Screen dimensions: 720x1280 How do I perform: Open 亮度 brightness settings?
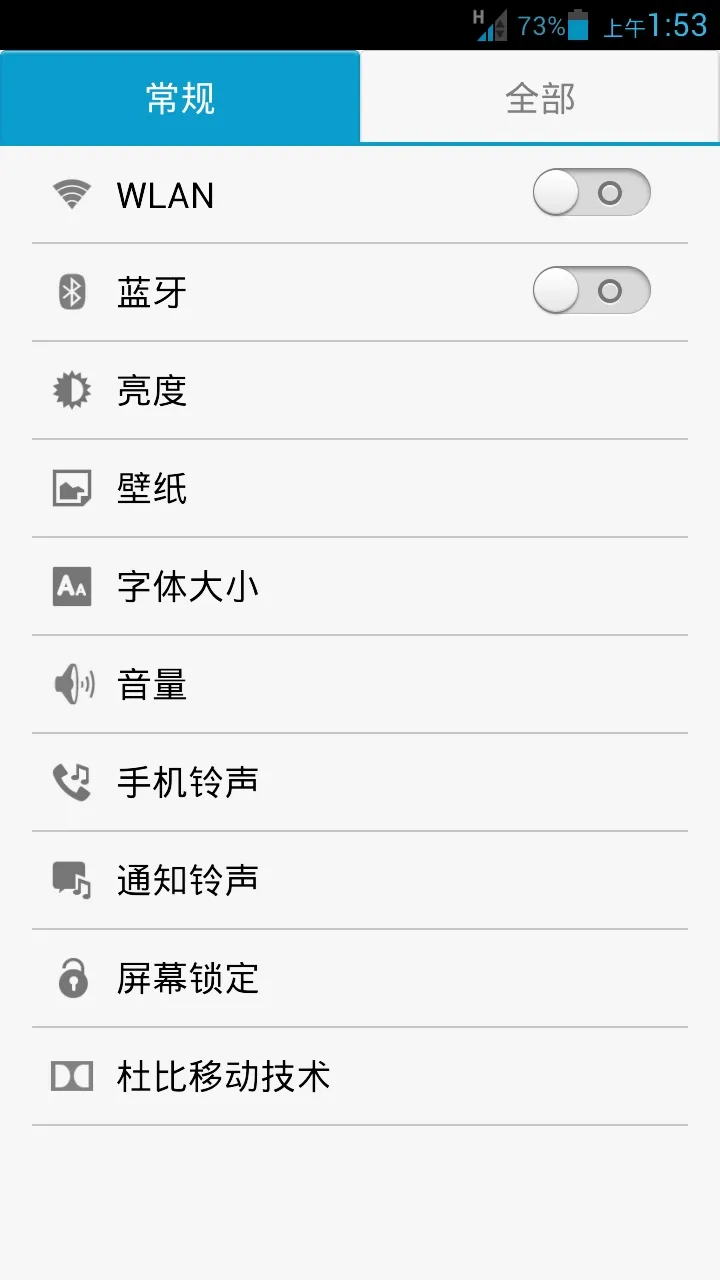click(360, 390)
